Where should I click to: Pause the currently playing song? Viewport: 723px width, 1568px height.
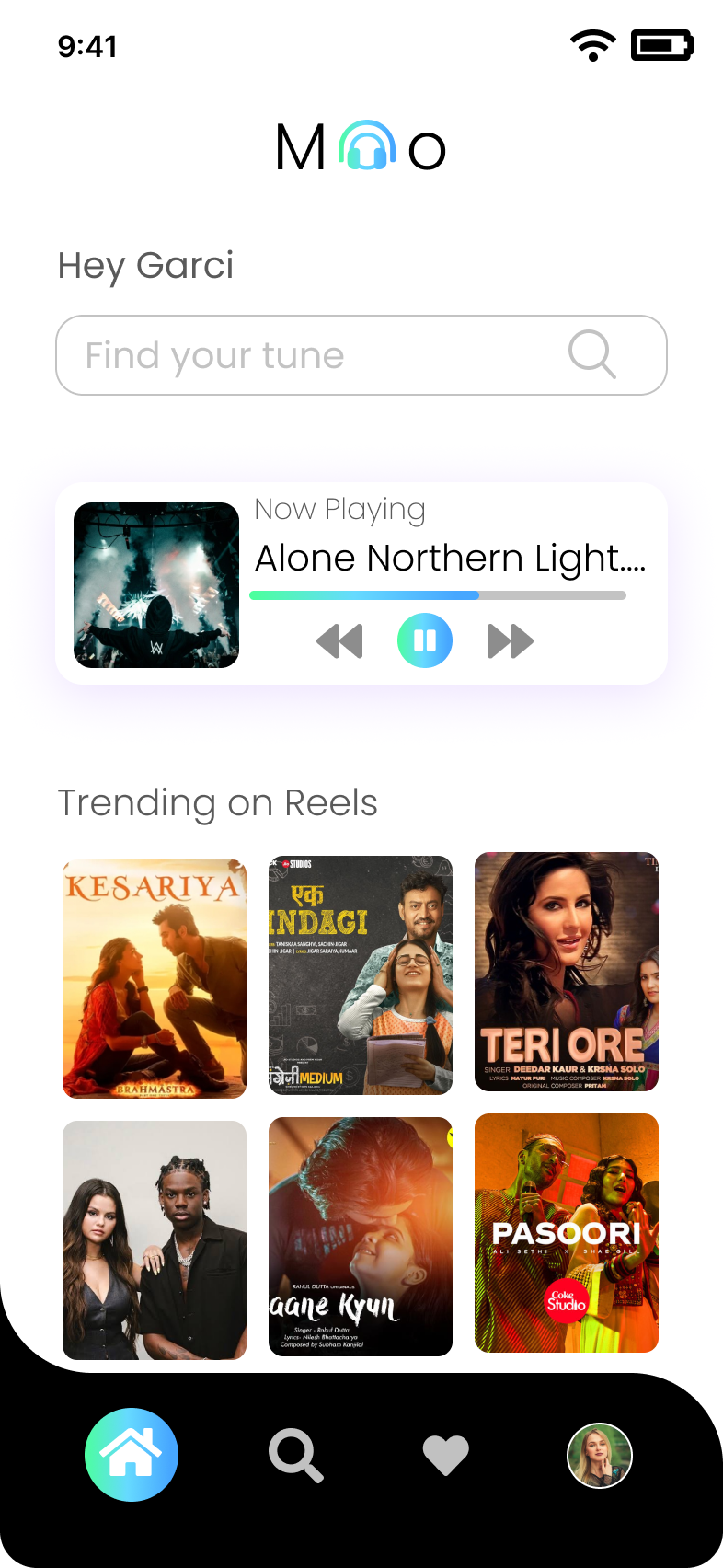tap(425, 640)
